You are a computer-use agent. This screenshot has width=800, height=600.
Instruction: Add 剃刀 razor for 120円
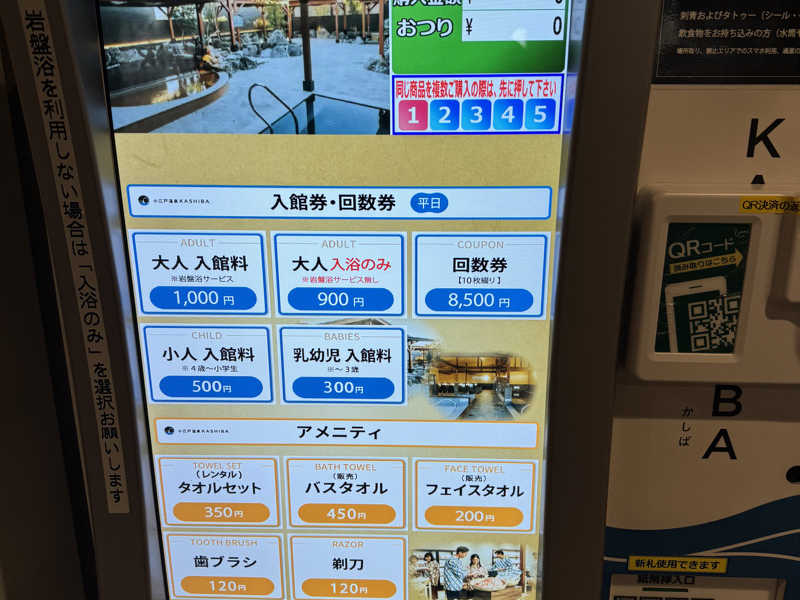coord(348,568)
